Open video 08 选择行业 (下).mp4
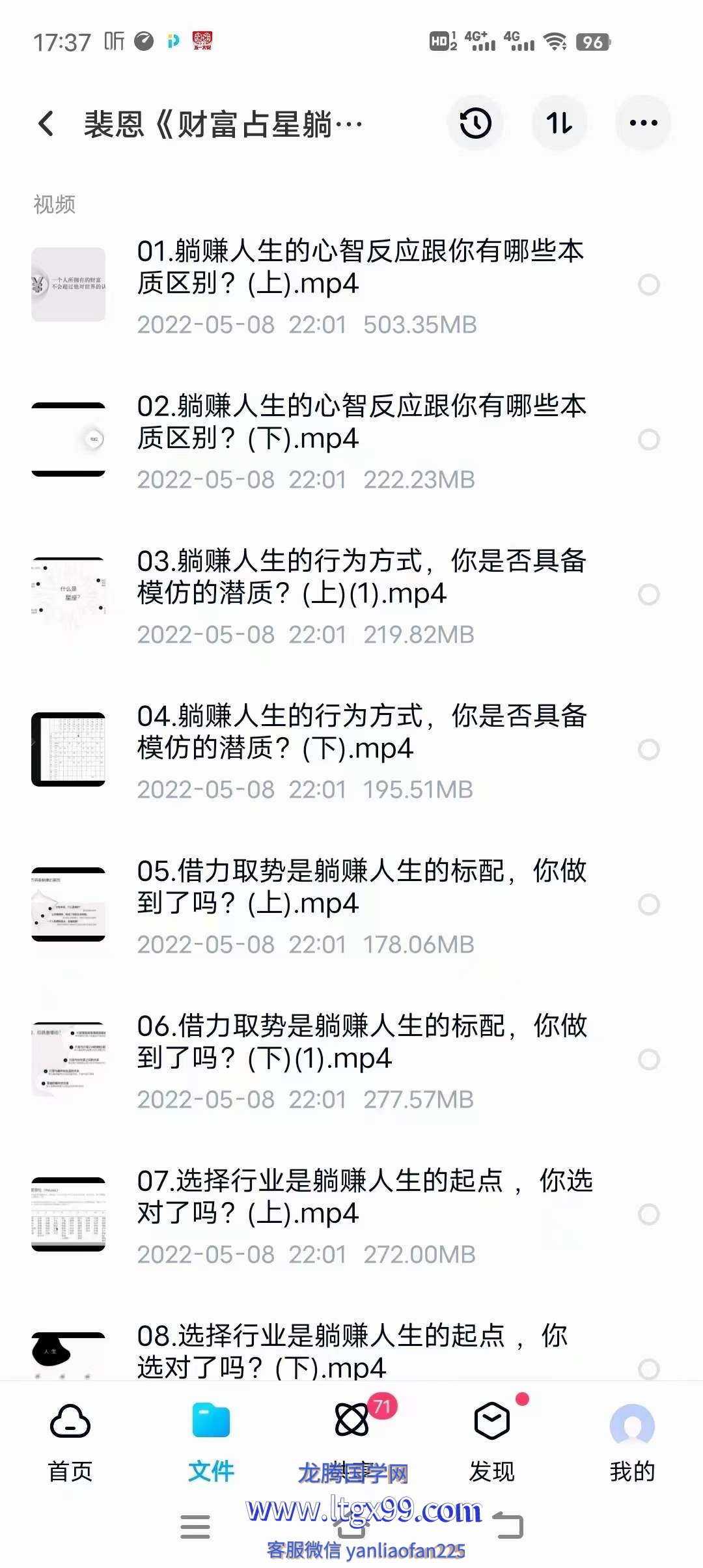Viewport: 703px width, 1568px height. (x=360, y=1351)
